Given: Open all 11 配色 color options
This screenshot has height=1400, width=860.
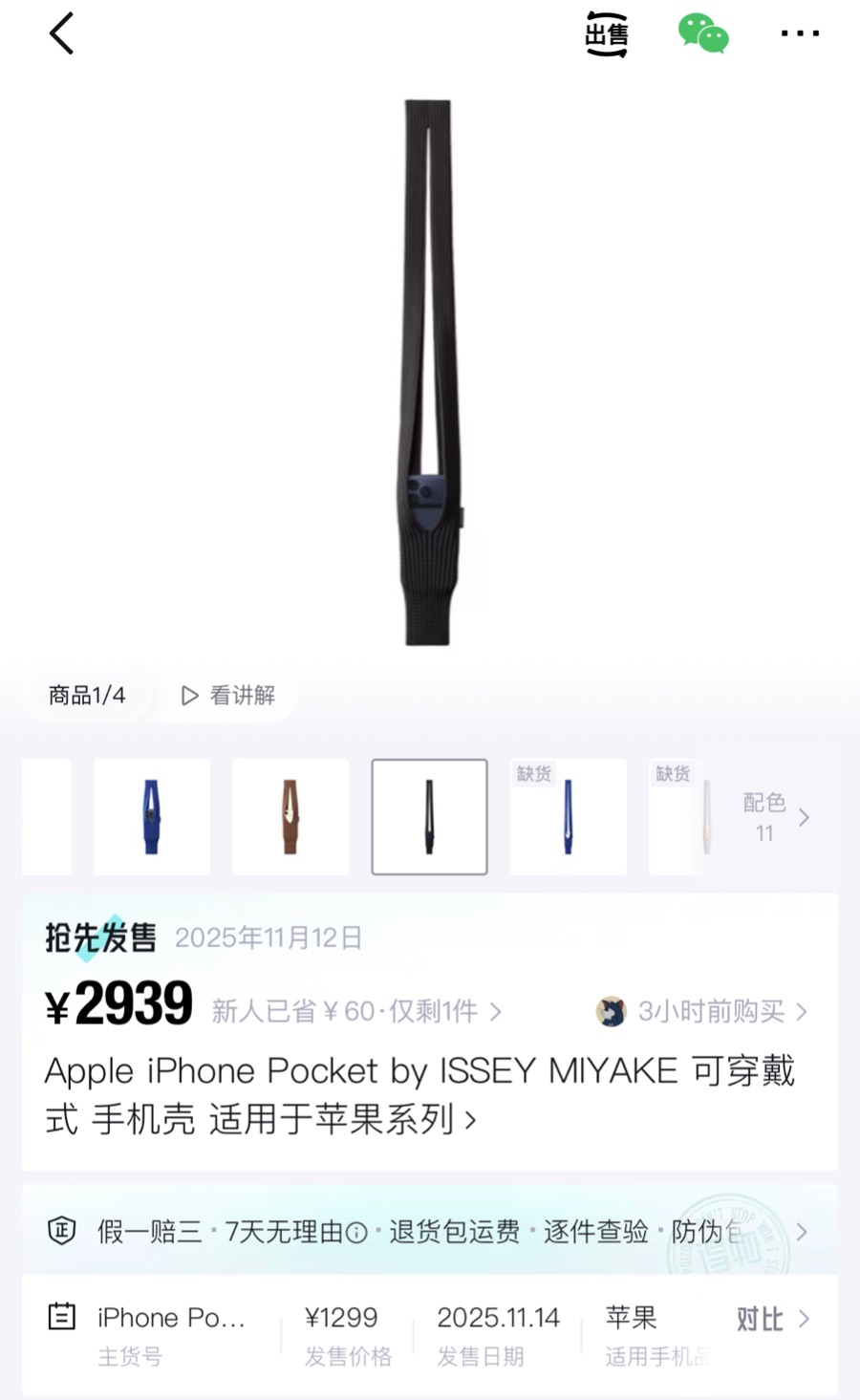Looking at the screenshot, I should [776, 817].
